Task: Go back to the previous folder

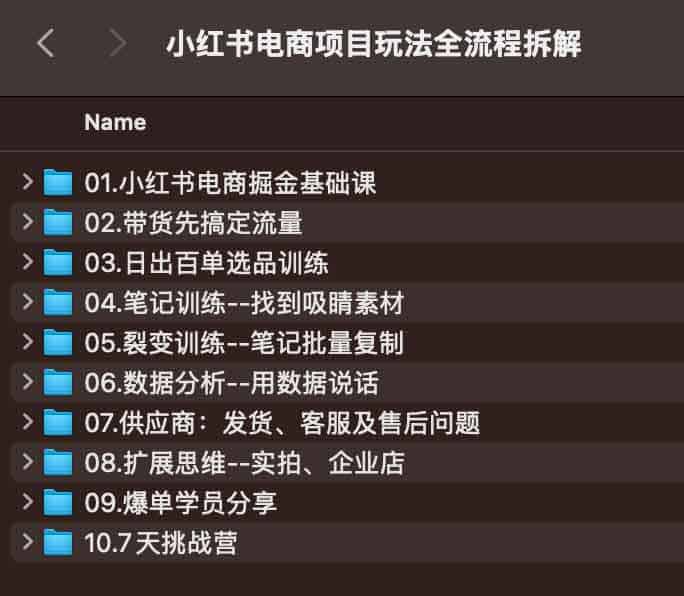Action: (x=45, y=43)
